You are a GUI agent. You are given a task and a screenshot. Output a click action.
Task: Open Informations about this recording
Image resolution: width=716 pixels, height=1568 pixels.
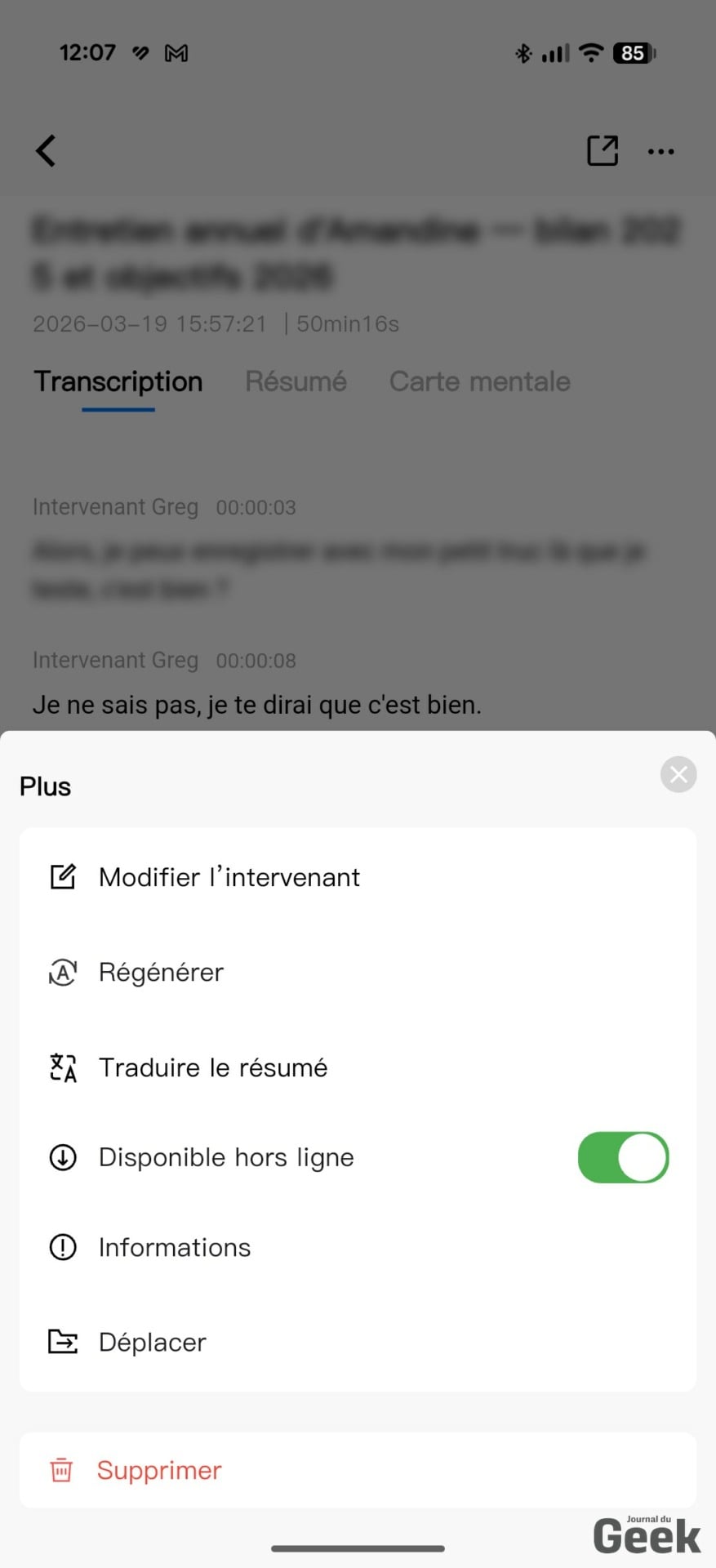coord(174,1248)
